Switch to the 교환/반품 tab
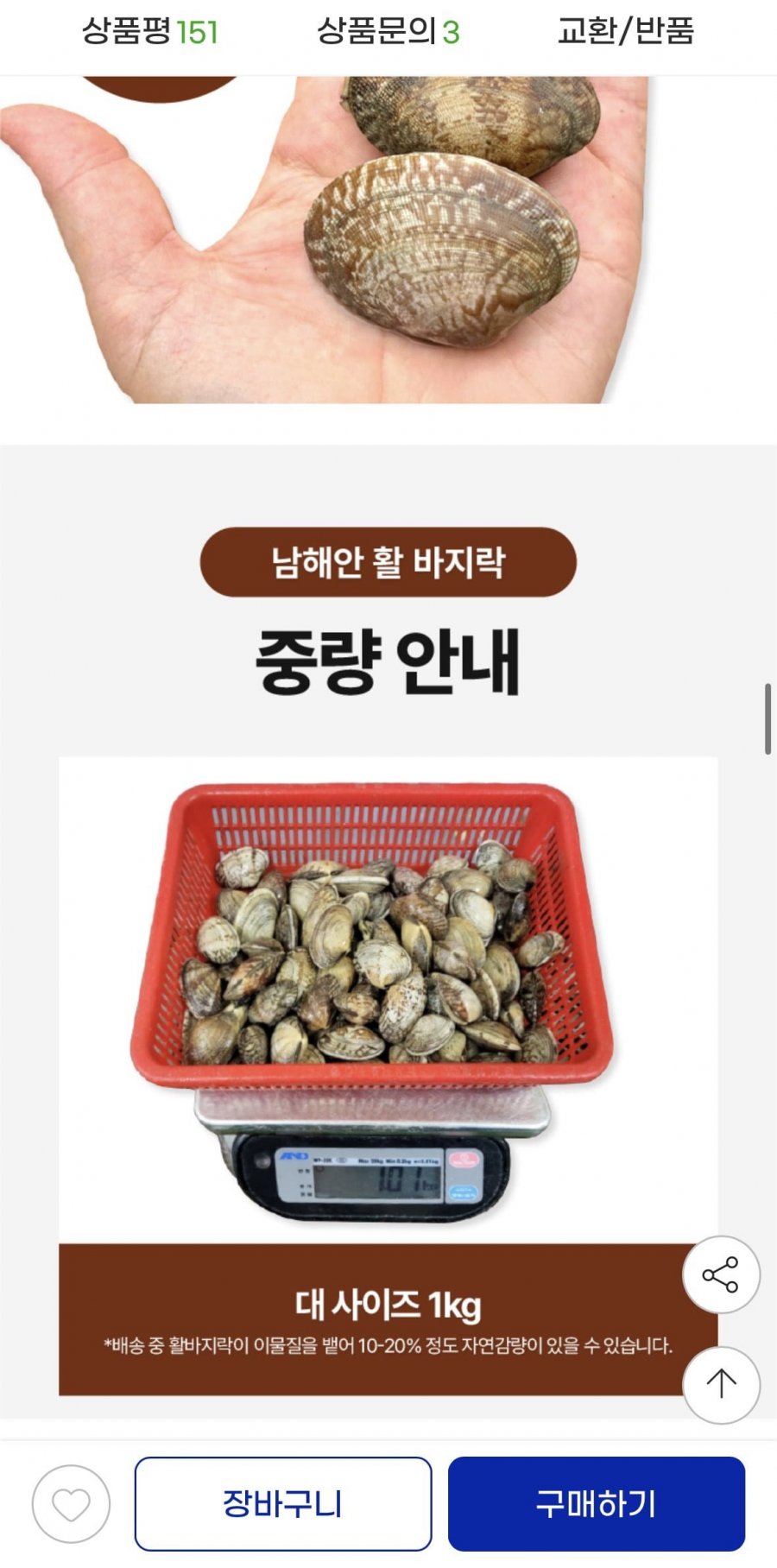The image size is (777, 1568). click(626, 32)
